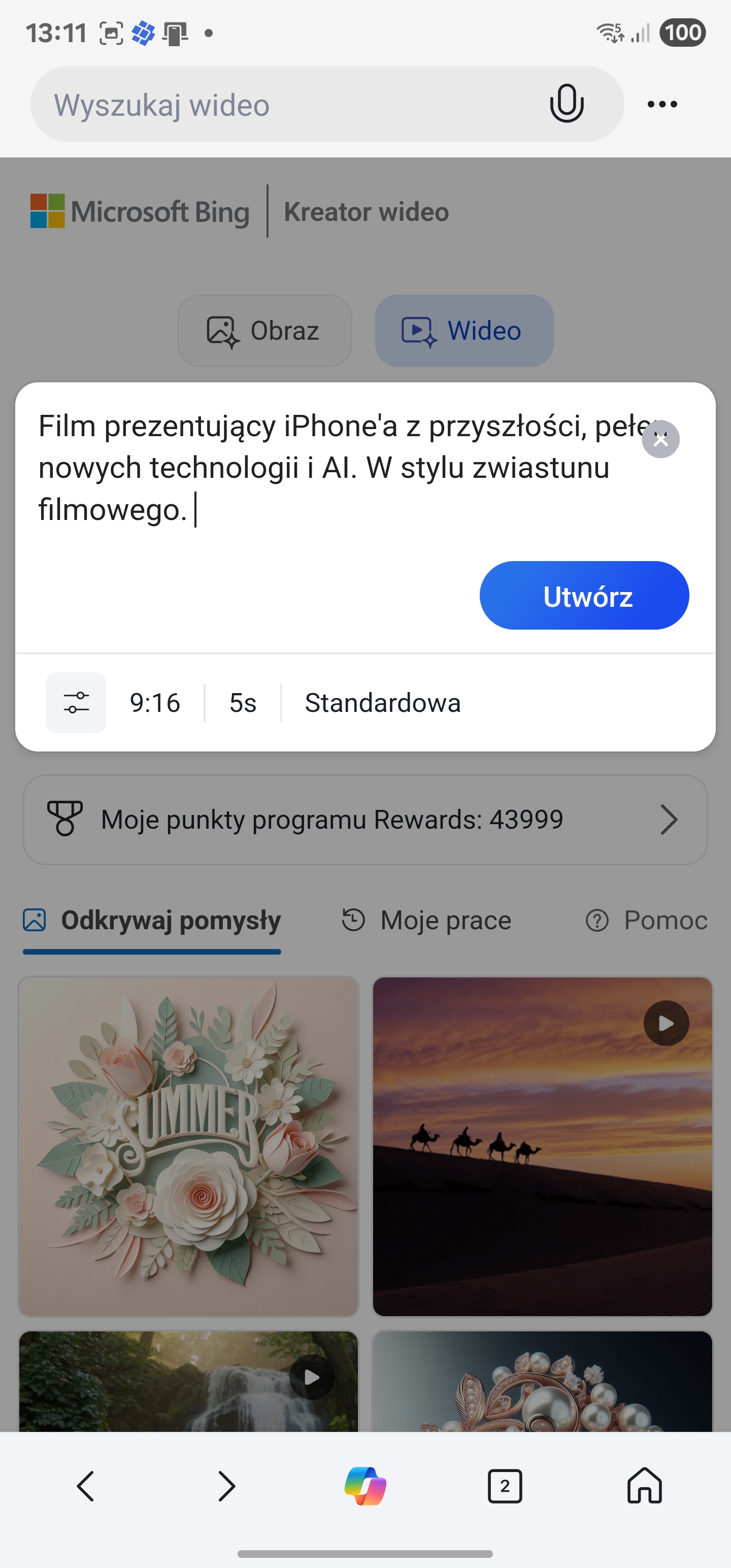Start voice search with the microphone

[566, 104]
